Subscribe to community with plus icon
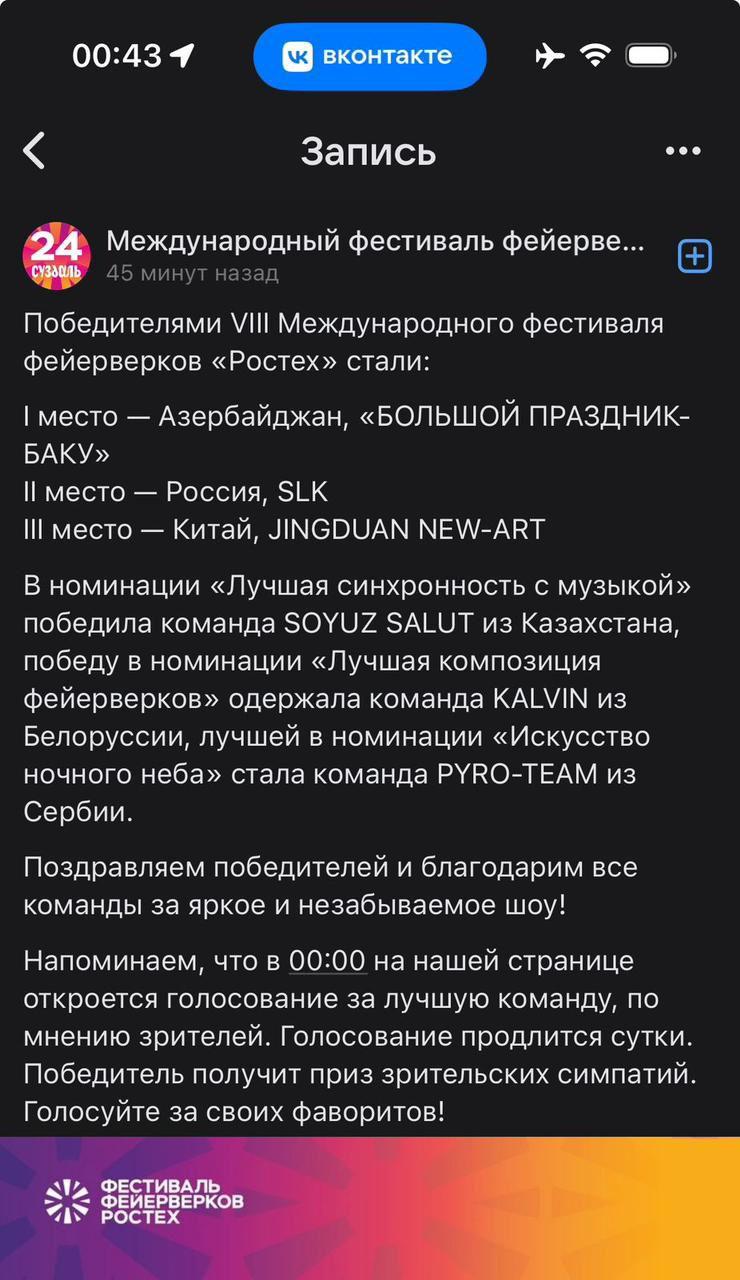 695,256
